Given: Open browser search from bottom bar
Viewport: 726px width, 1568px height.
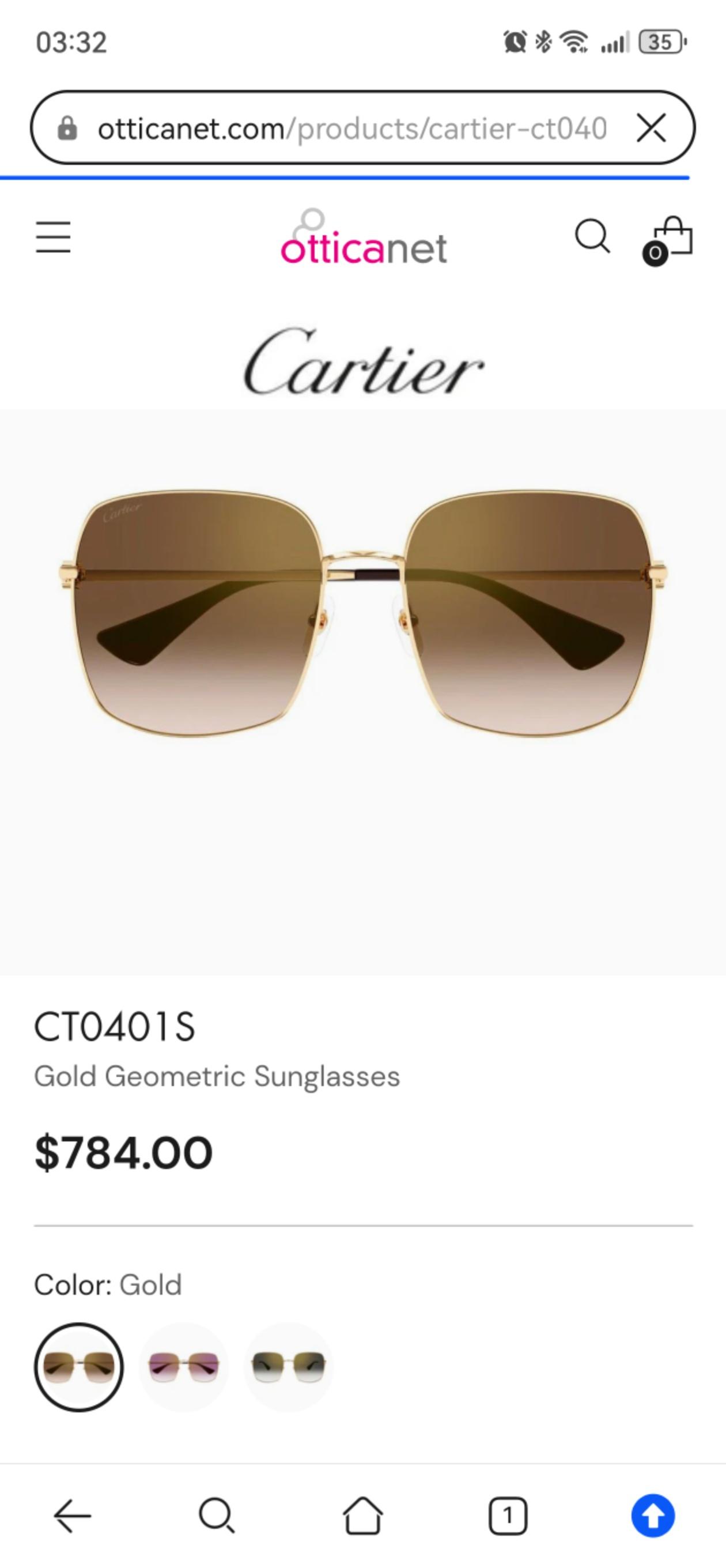Looking at the screenshot, I should coord(217,1515).
